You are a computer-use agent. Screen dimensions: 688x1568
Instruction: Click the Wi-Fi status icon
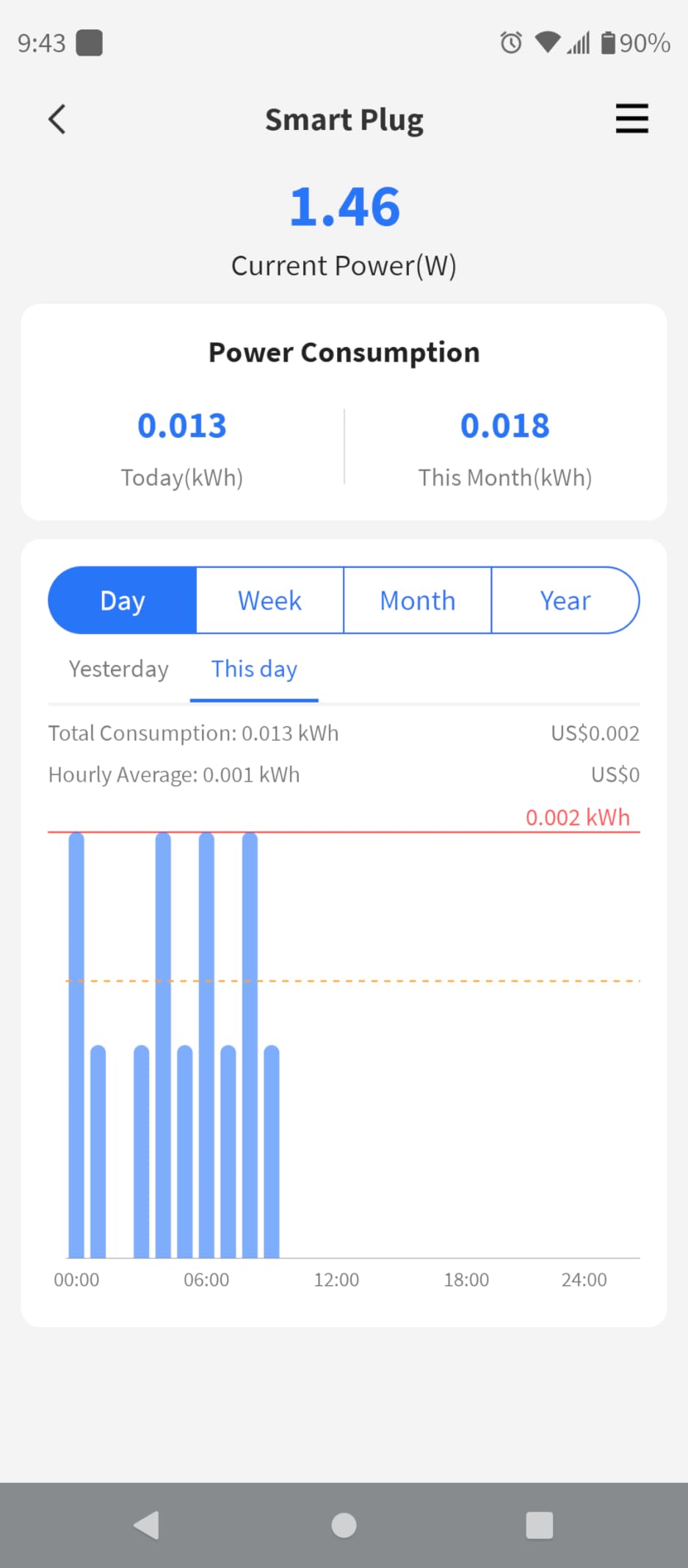pyautogui.click(x=547, y=43)
